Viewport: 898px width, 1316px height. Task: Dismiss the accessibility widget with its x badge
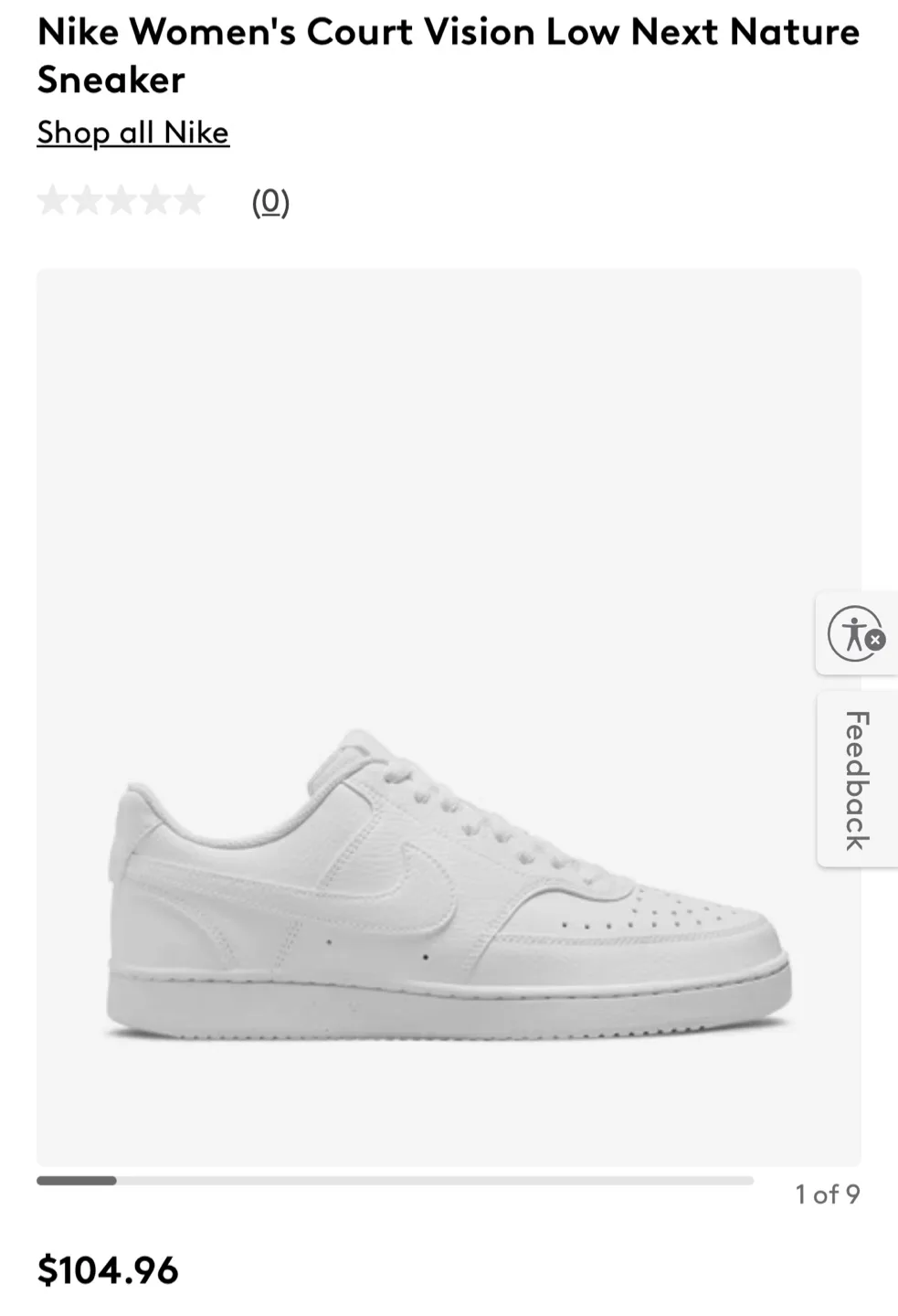point(874,640)
